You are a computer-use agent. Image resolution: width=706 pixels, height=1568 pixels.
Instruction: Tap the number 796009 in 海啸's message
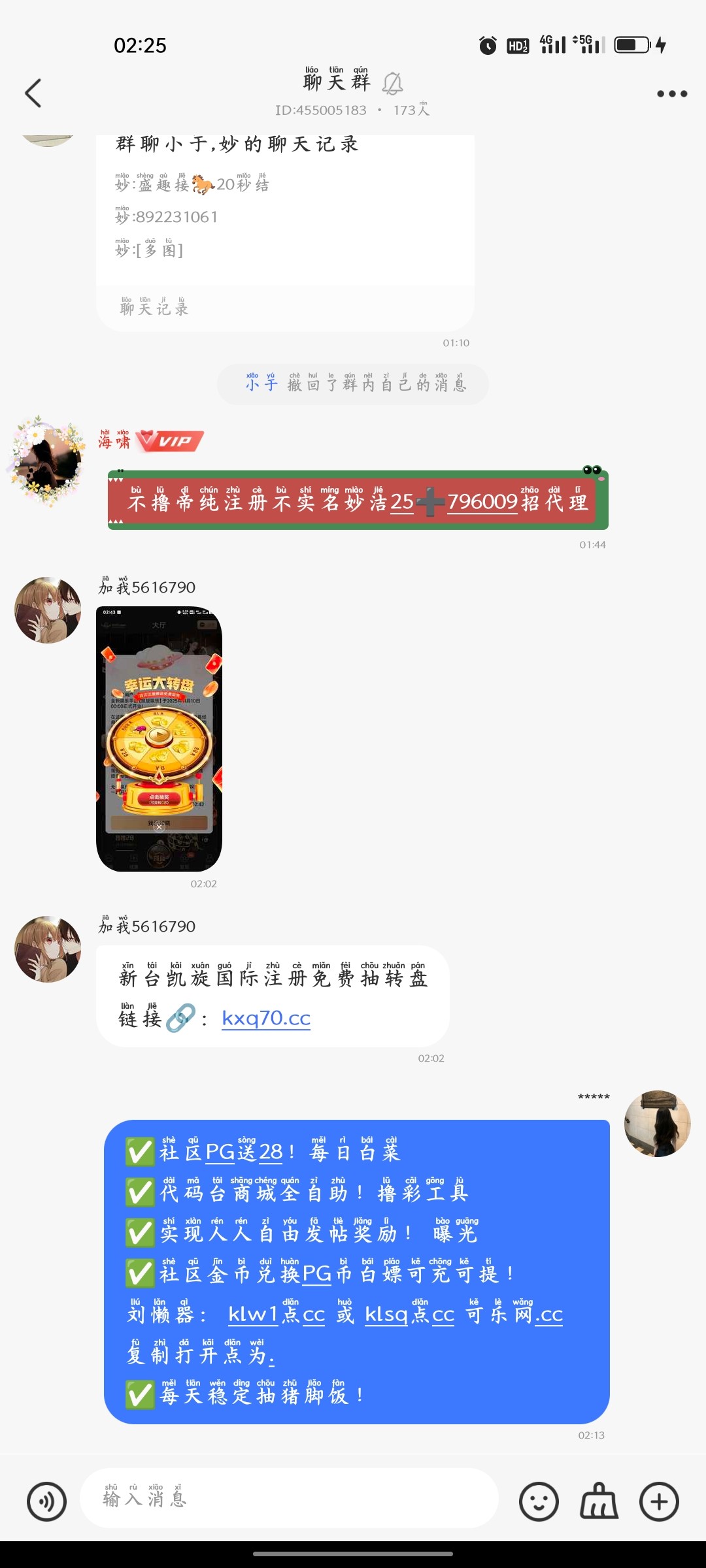click(482, 502)
